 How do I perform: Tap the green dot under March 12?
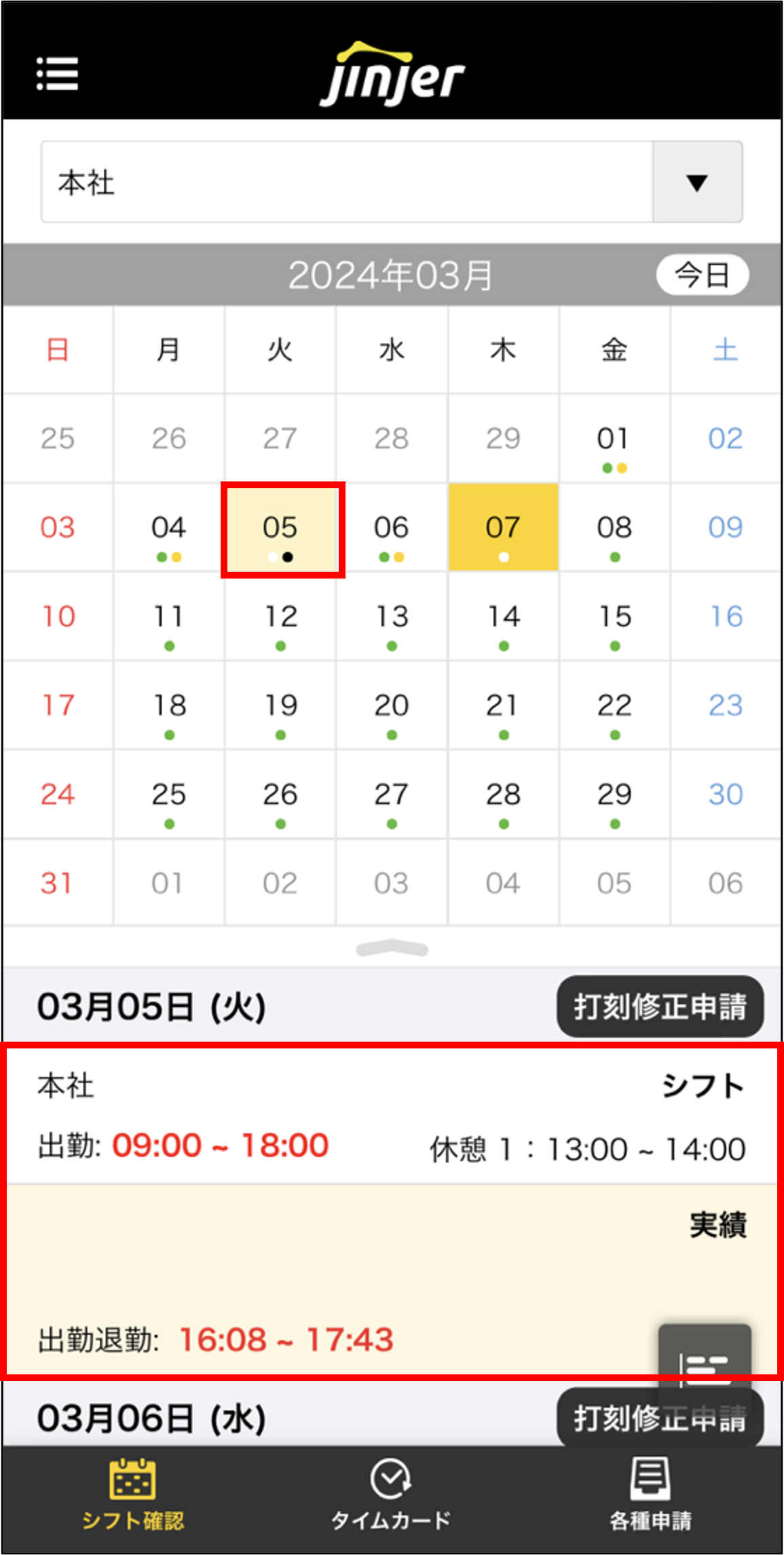click(279, 646)
